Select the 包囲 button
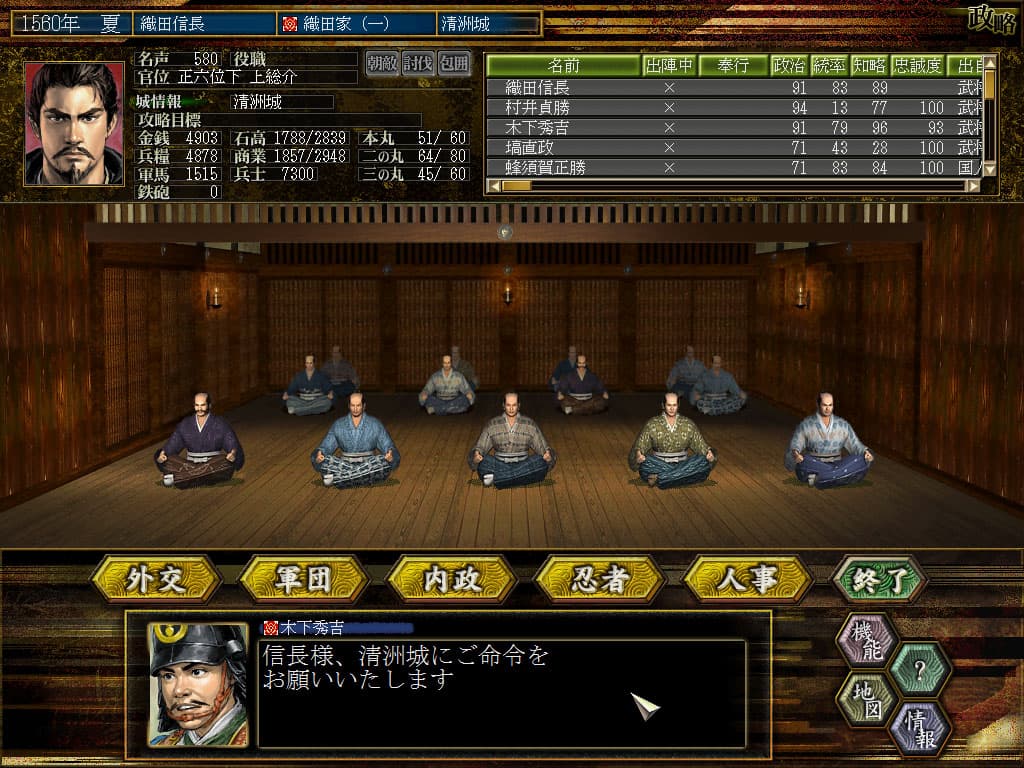The width and height of the screenshot is (1024, 768). [x=453, y=63]
